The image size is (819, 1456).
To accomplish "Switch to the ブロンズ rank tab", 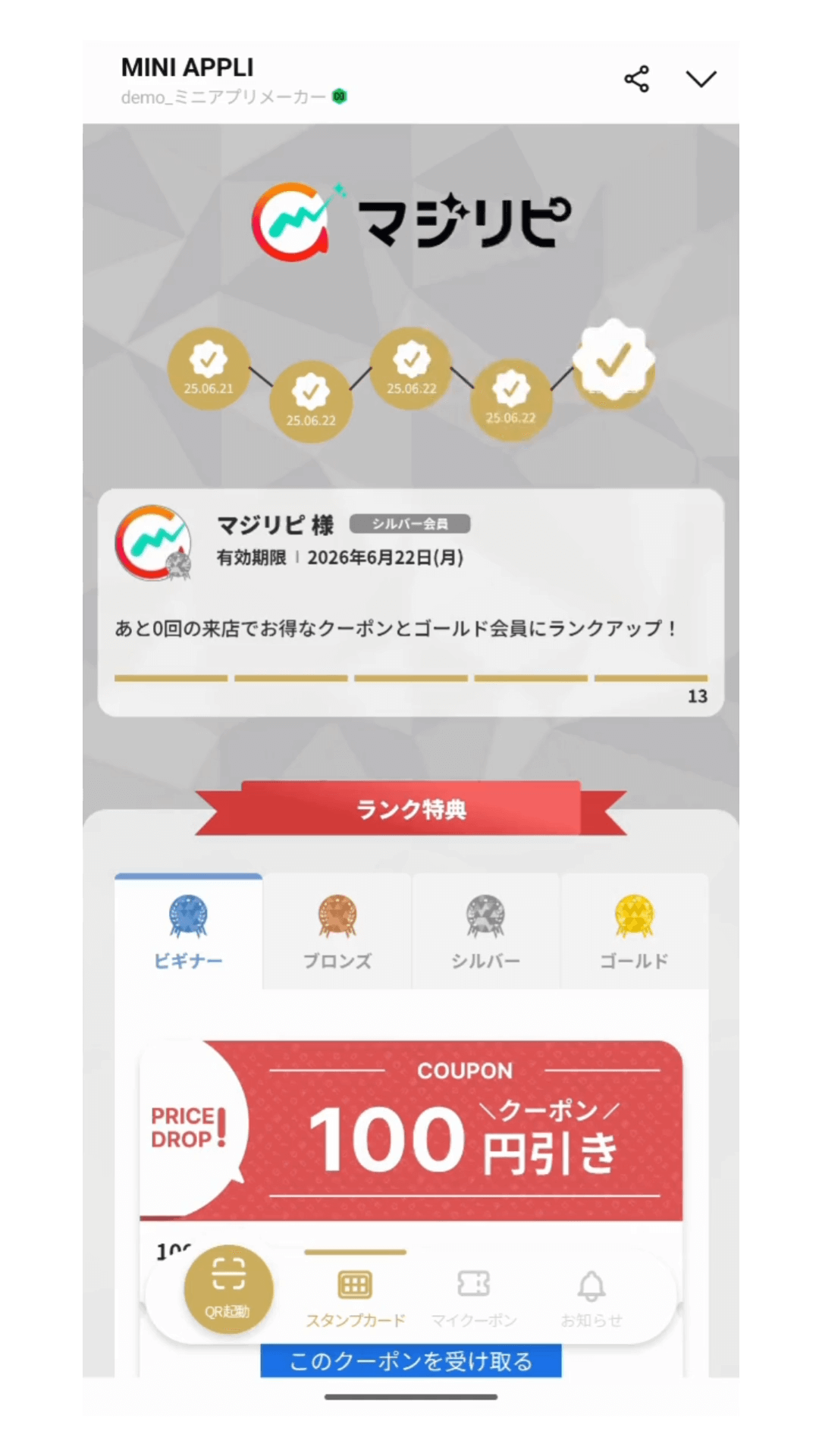I will 337,933.
